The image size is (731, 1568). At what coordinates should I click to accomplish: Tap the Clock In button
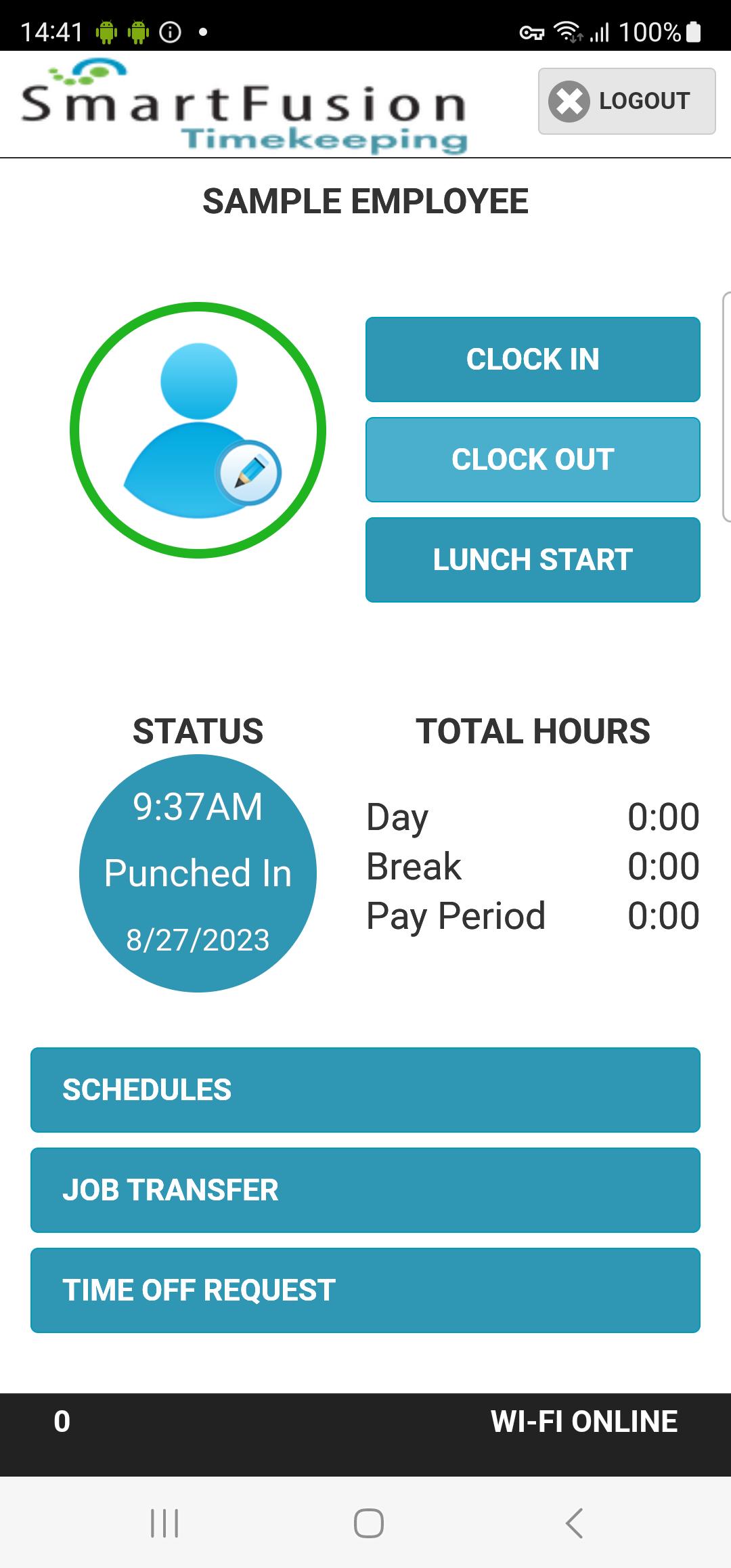coord(533,360)
